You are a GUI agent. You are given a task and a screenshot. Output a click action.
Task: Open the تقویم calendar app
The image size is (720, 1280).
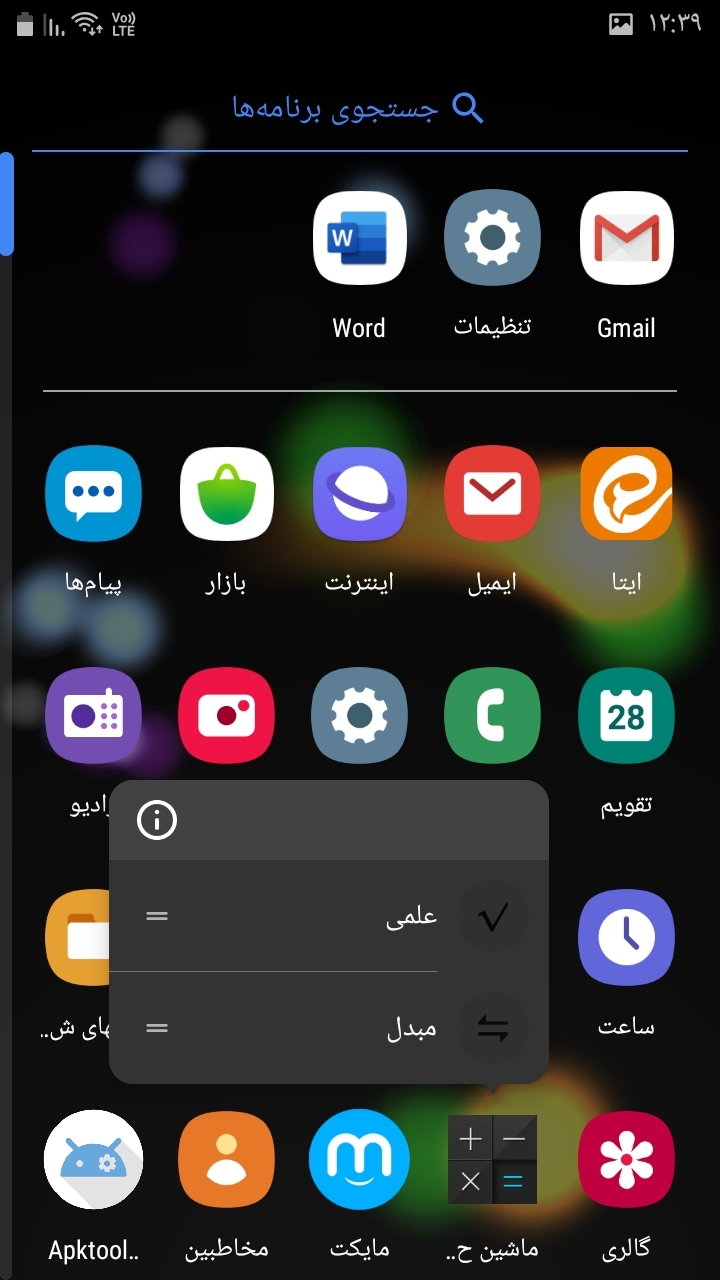(x=626, y=716)
